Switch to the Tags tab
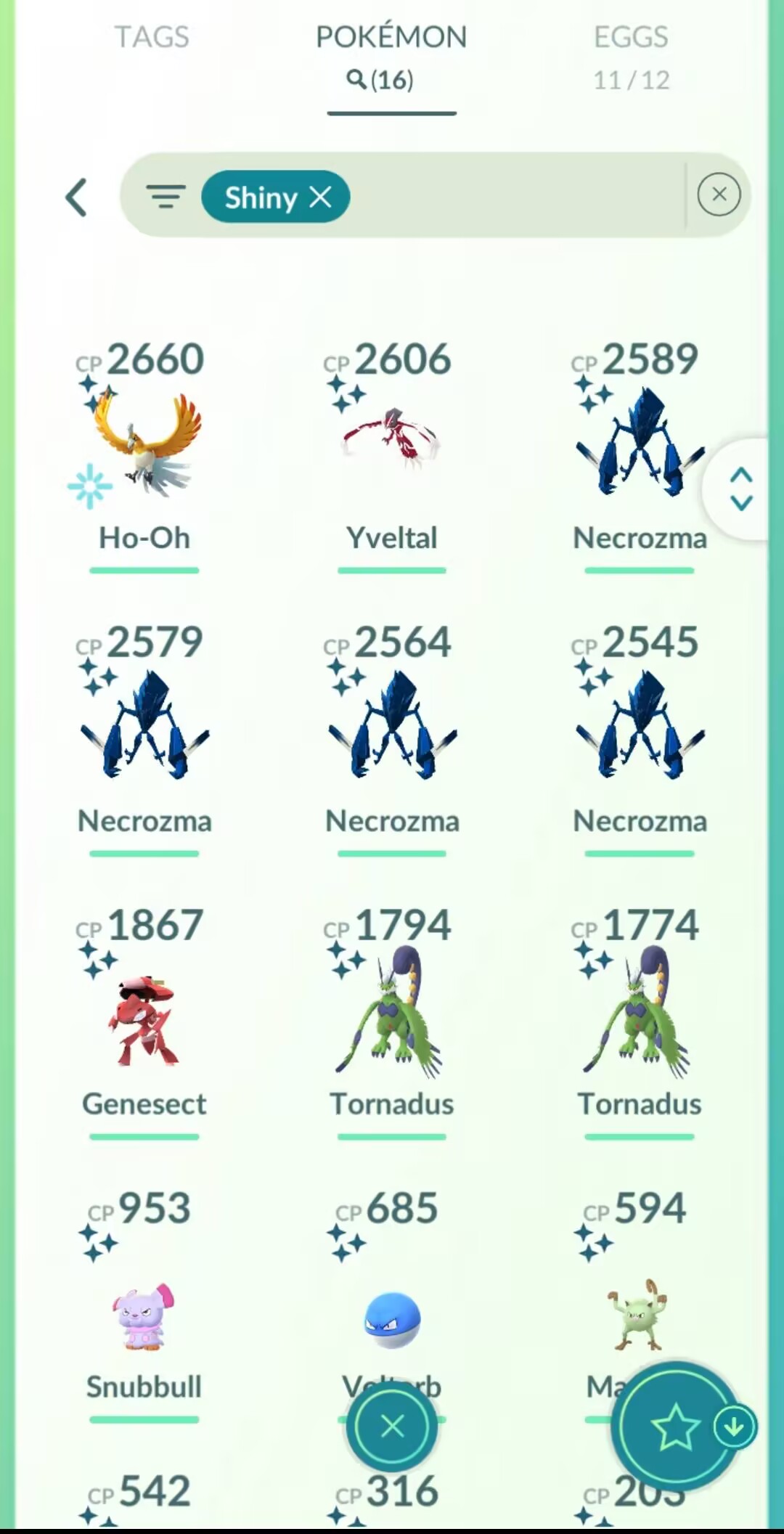Image resolution: width=784 pixels, height=1534 pixels. [152, 37]
